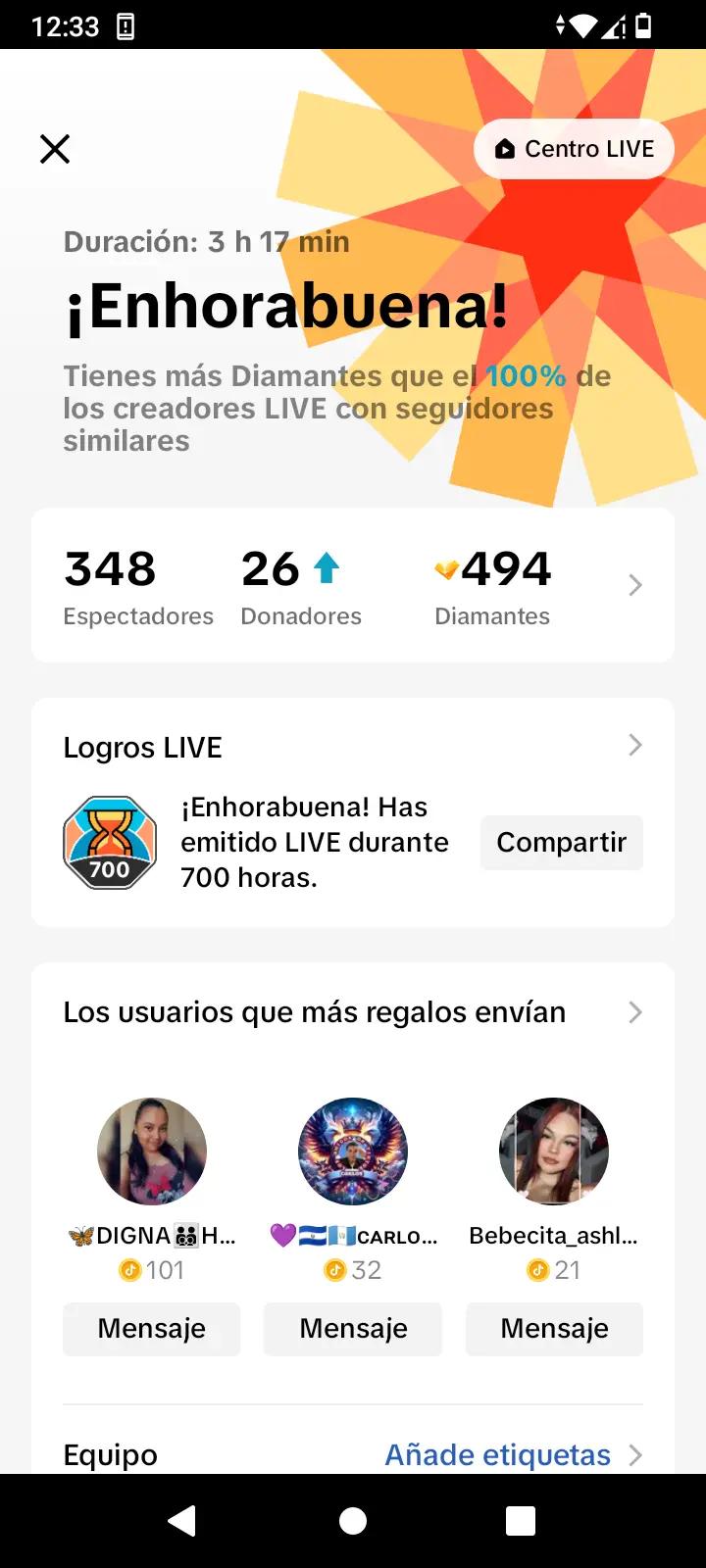Open the top gift senders list
Screen dimensions: 706x1568
tap(634, 1012)
